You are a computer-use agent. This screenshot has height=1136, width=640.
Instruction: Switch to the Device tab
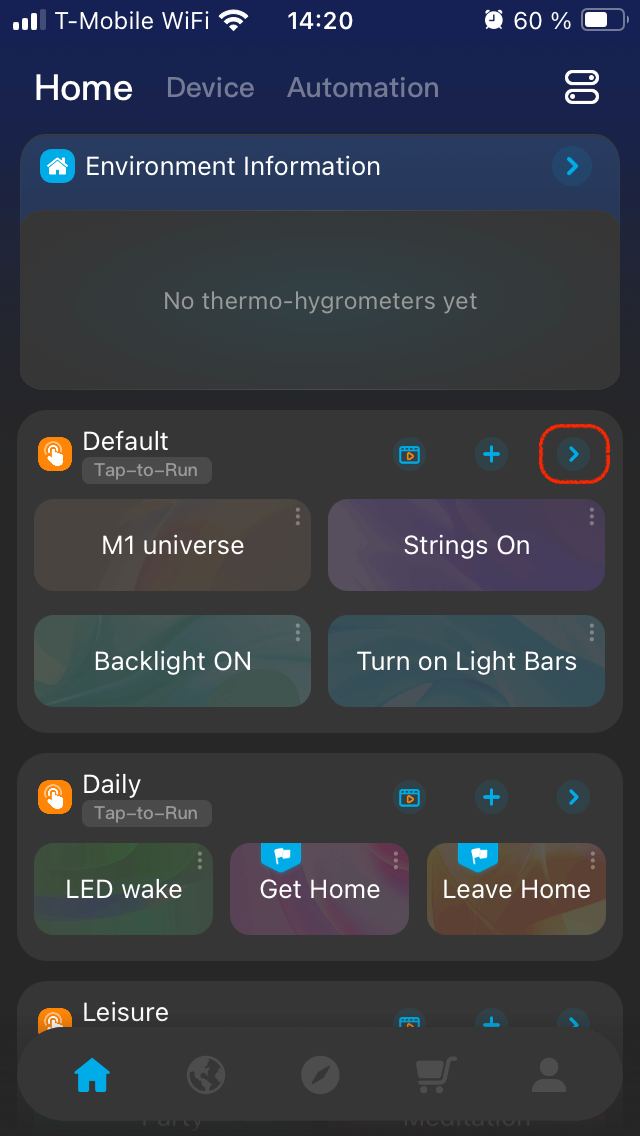pos(210,88)
